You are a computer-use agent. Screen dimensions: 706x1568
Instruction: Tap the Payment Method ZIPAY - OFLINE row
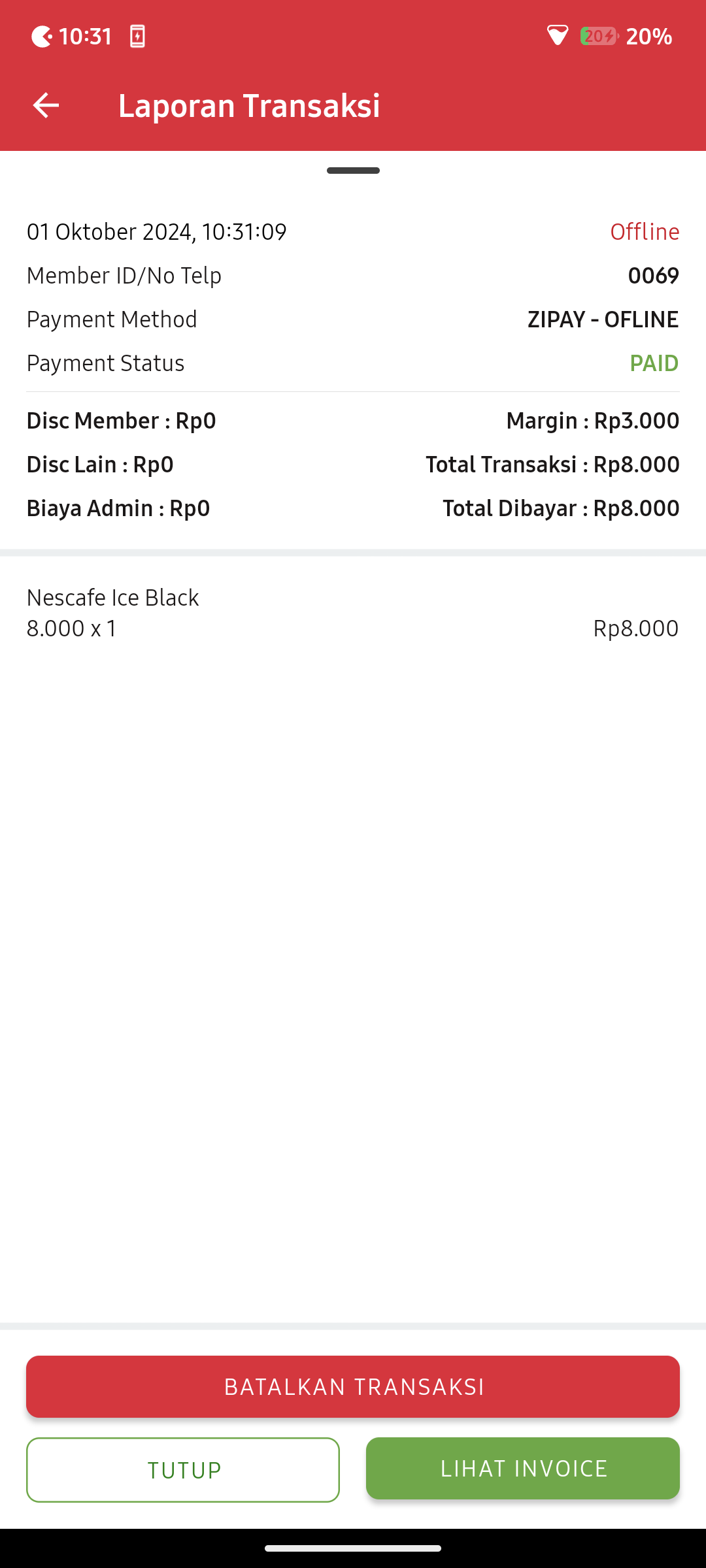click(353, 319)
